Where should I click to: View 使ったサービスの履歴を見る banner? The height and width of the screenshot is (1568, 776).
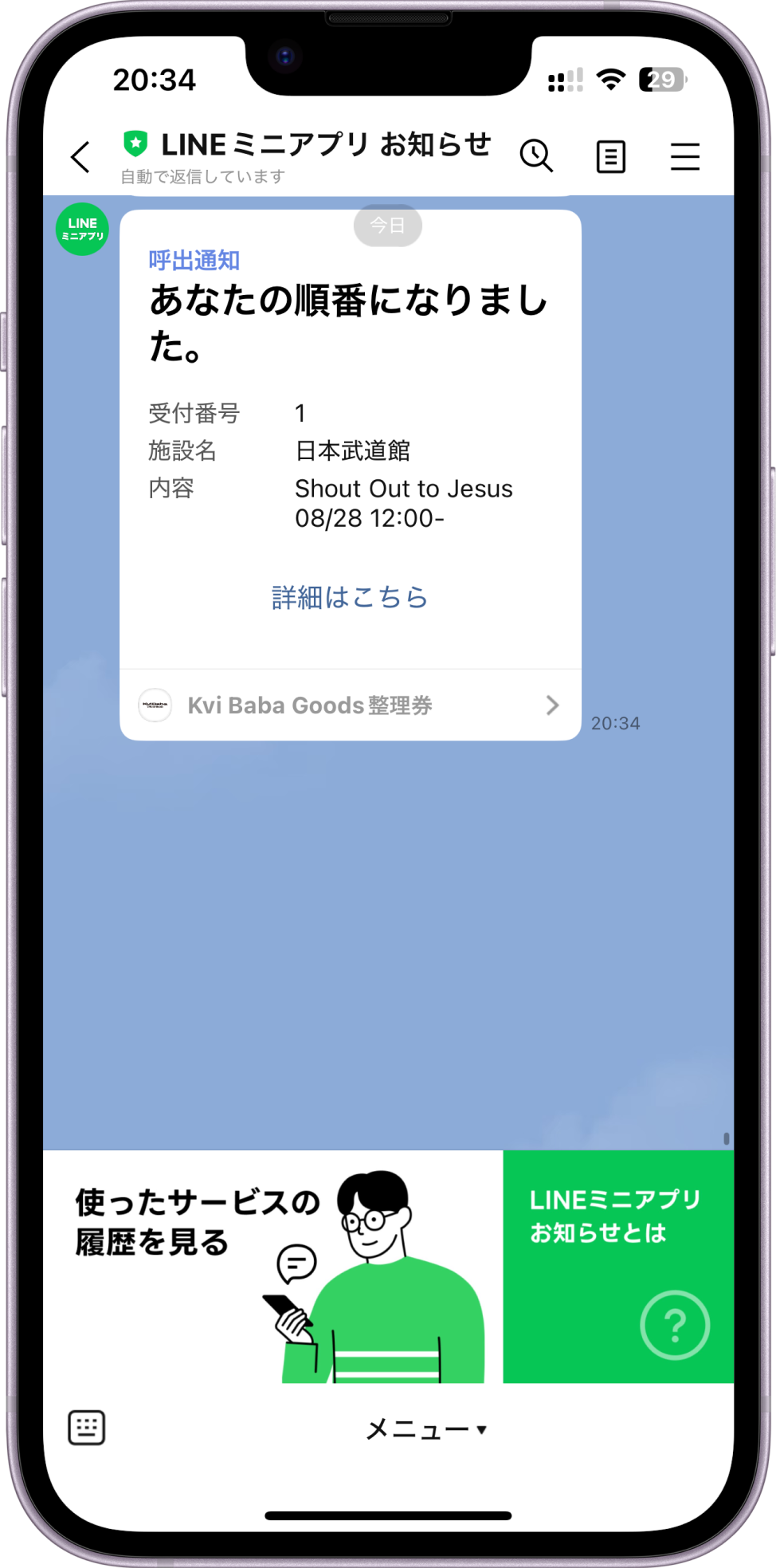pos(273,1266)
